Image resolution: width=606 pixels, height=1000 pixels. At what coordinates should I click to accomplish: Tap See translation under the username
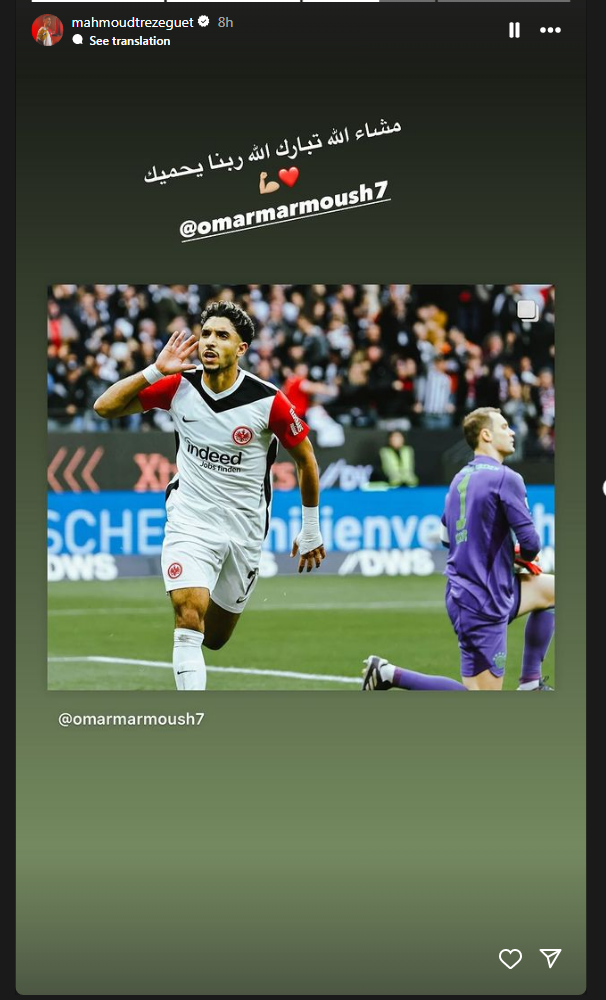(x=129, y=41)
